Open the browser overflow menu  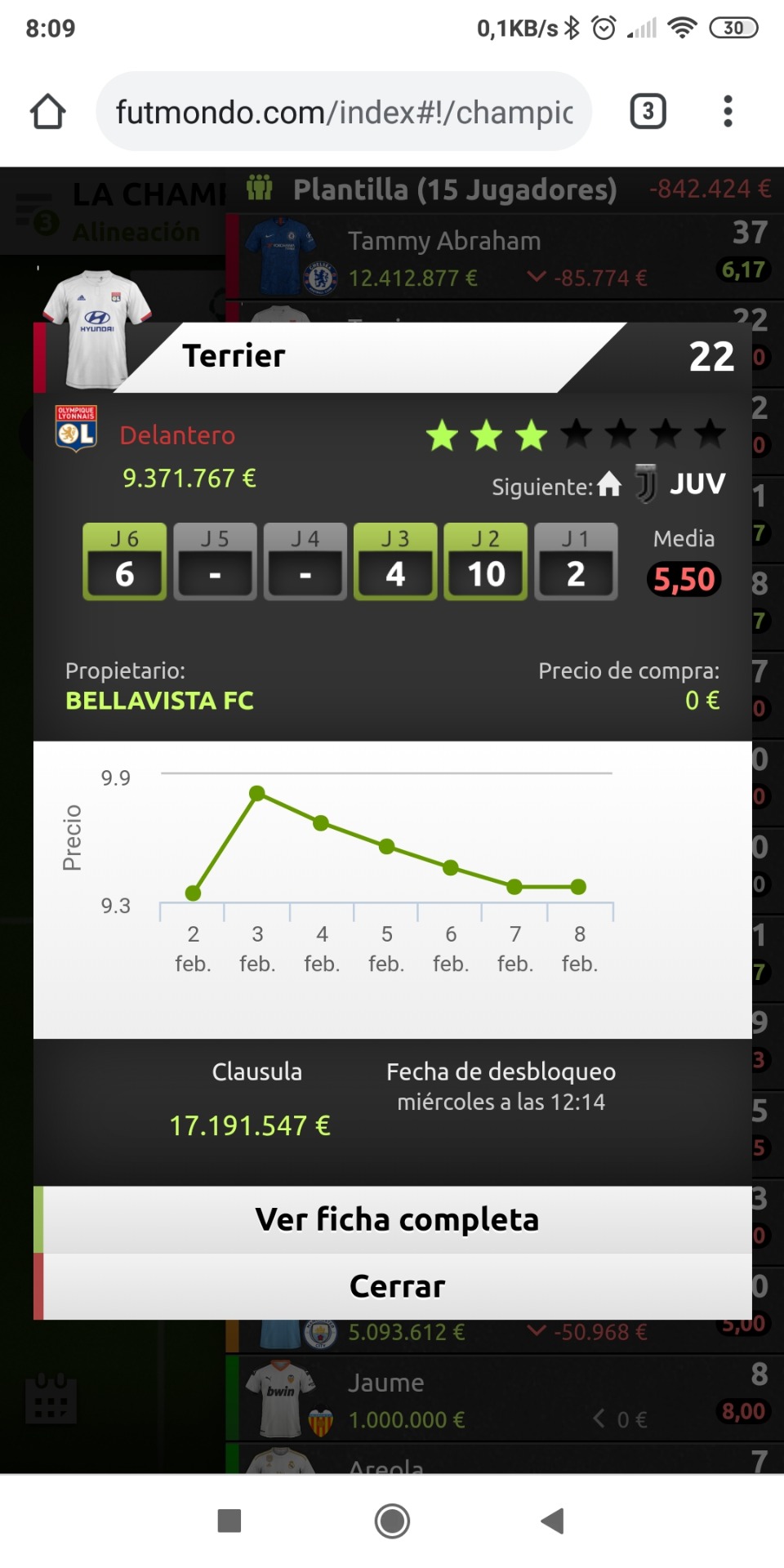click(x=728, y=111)
